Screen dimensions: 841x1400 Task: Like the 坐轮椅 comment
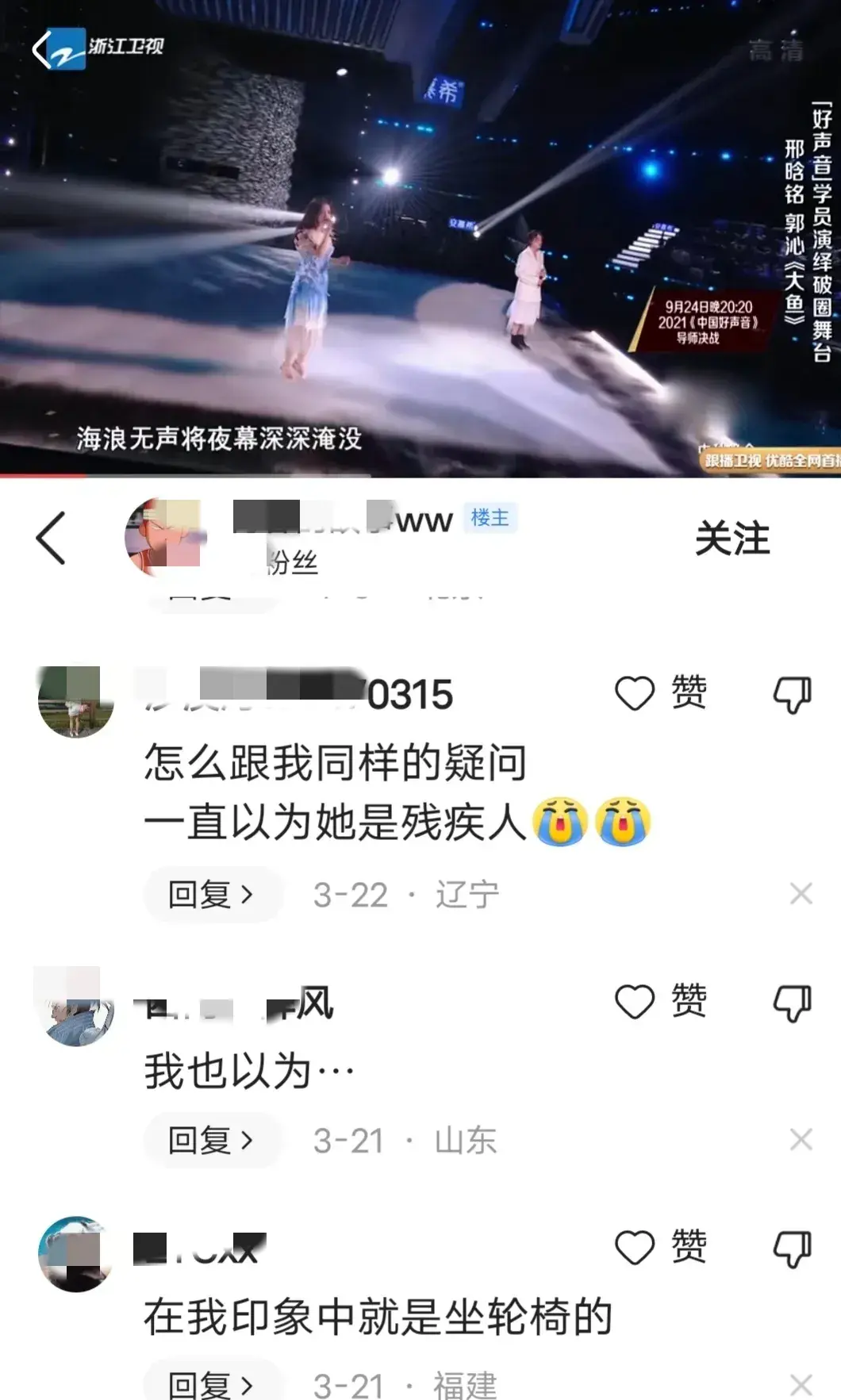tap(636, 1247)
